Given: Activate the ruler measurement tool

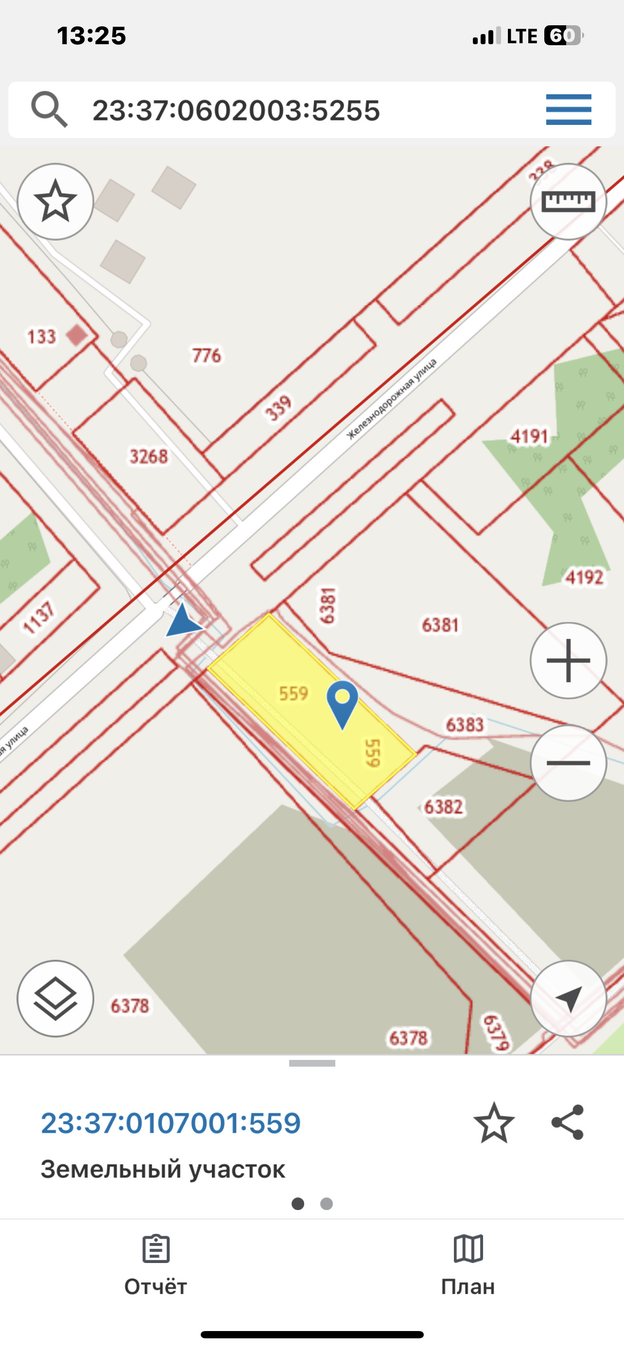Looking at the screenshot, I should pos(568,201).
